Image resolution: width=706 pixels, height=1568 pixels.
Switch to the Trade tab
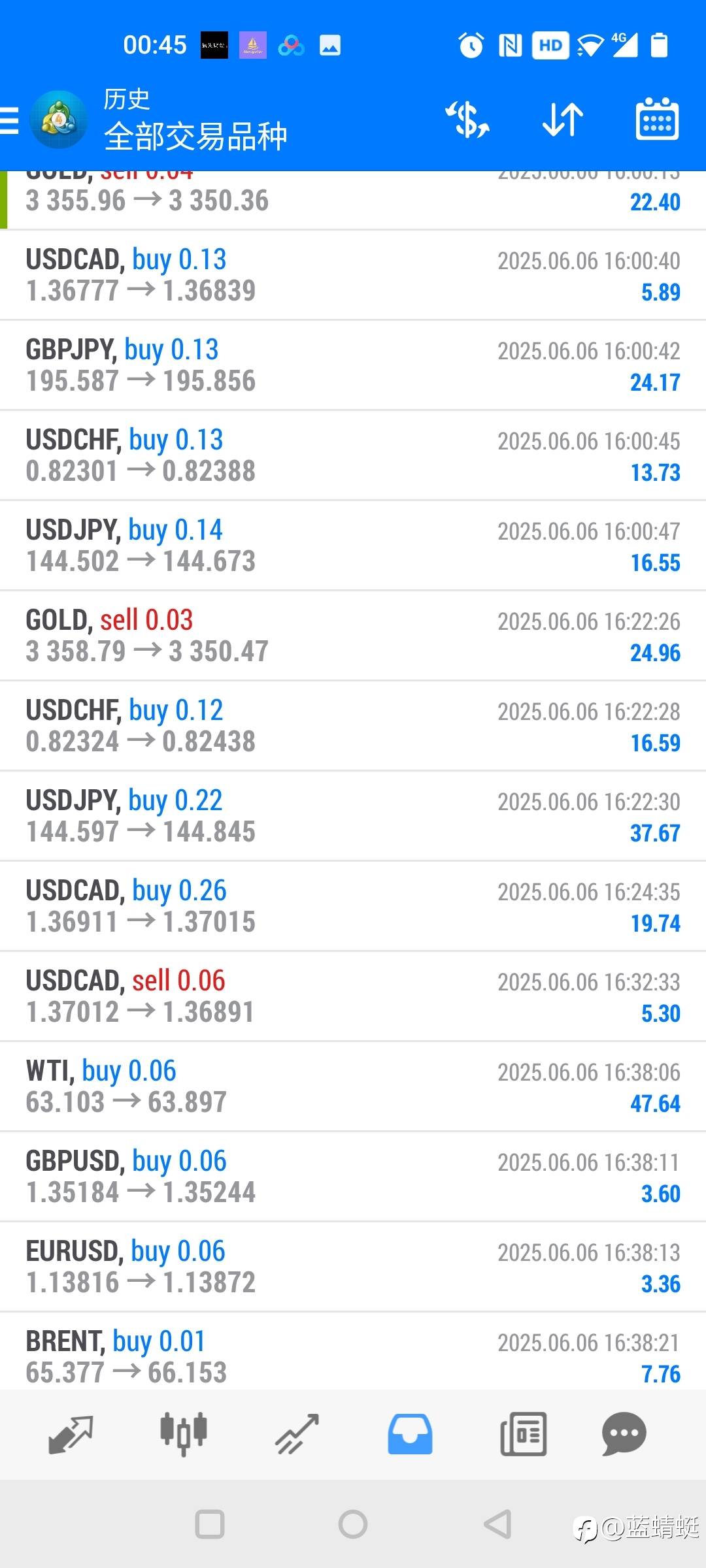point(297,1434)
